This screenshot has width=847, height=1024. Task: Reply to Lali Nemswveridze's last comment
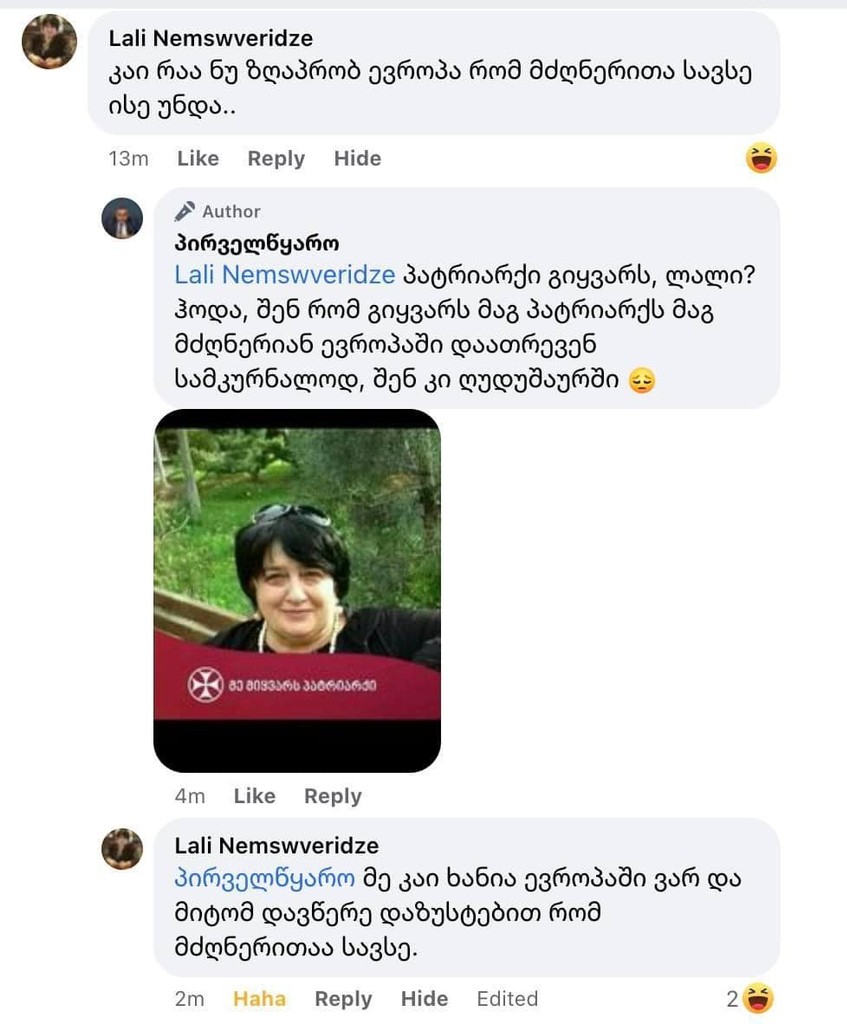point(343,998)
